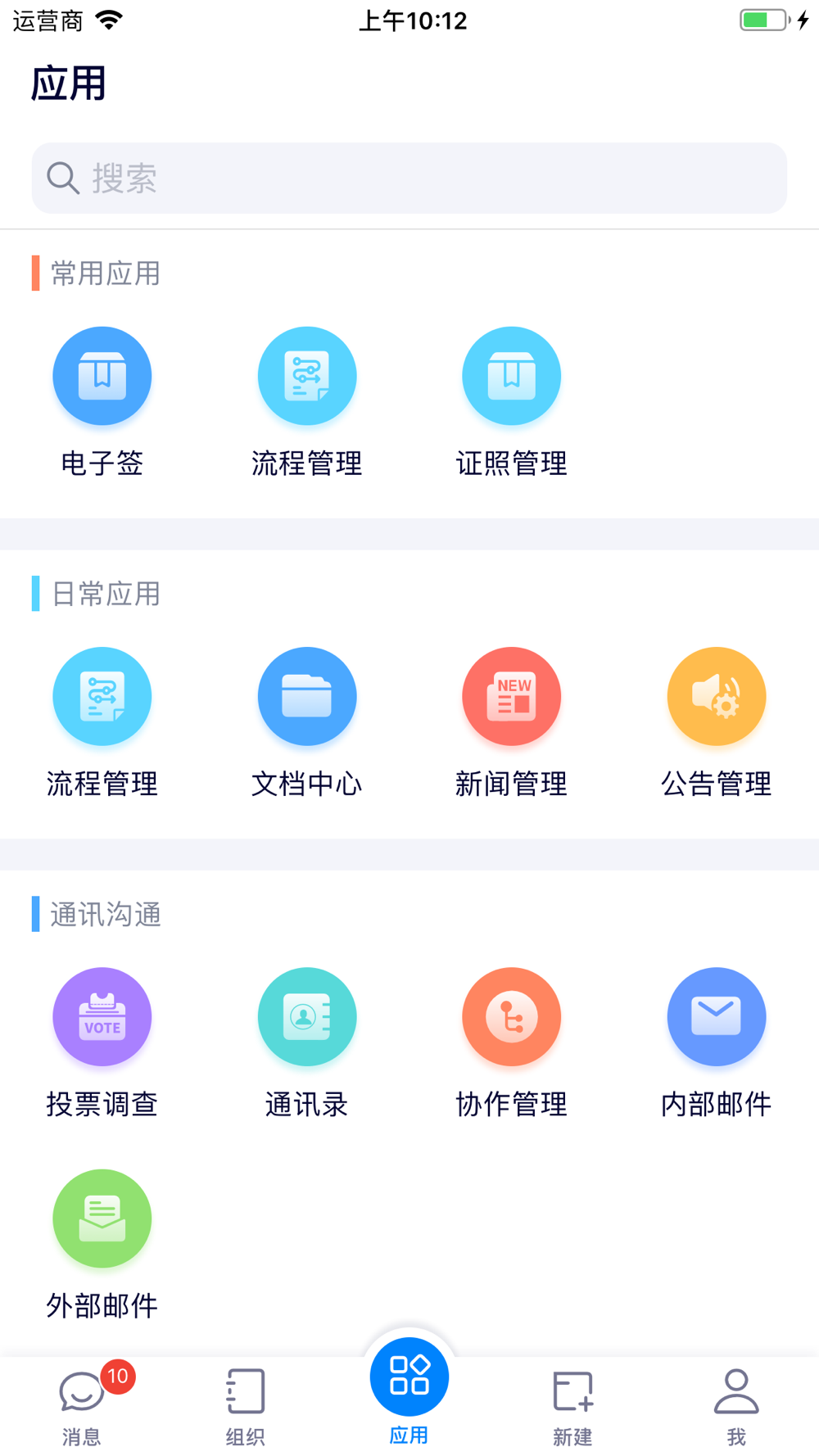Tap the 搜索 search box
Image resolution: width=819 pixels, height=1456 pixels.
(409, 178)
